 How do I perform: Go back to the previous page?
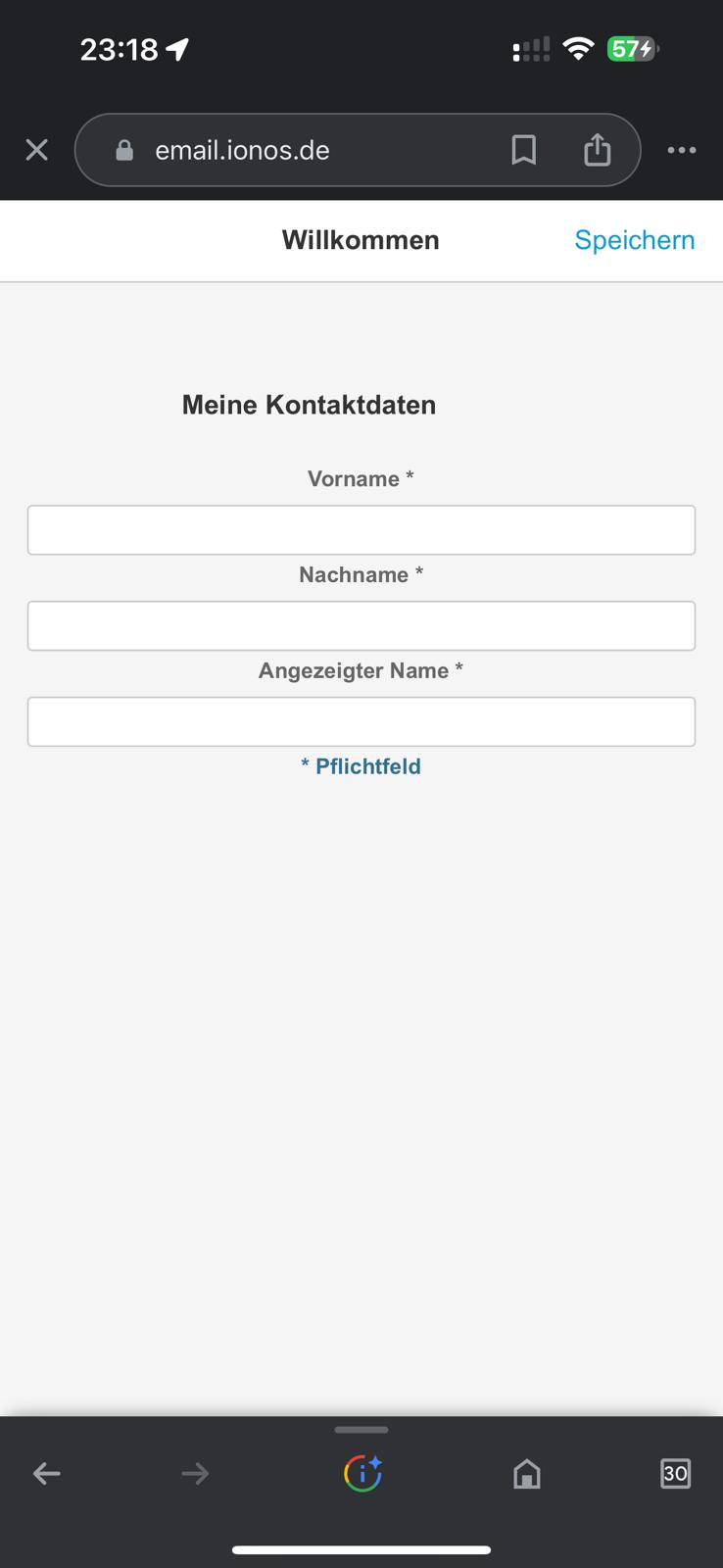[x=46, y=1473]
